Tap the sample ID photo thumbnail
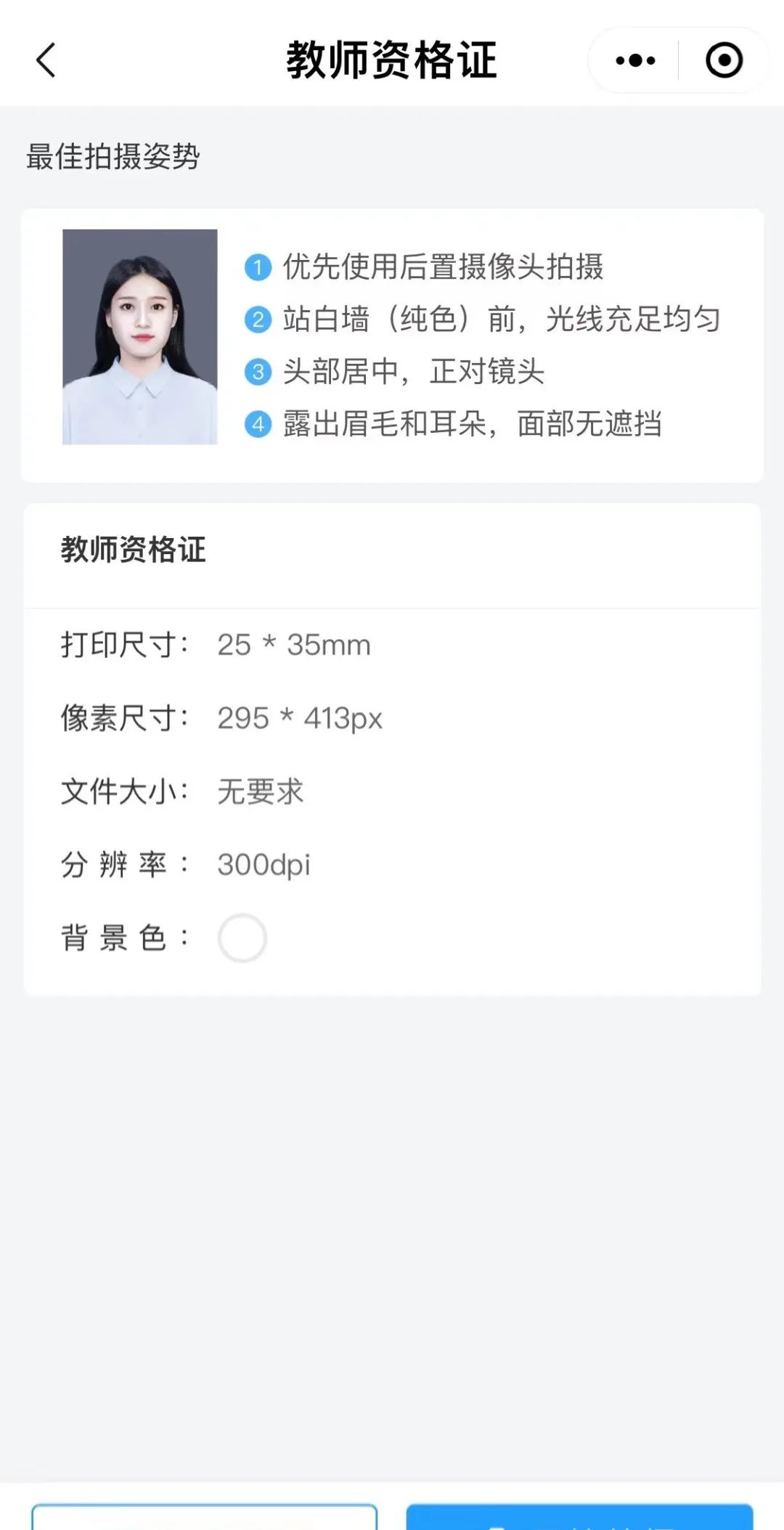This screenshot has height=1530, width=784. point(139,338)
